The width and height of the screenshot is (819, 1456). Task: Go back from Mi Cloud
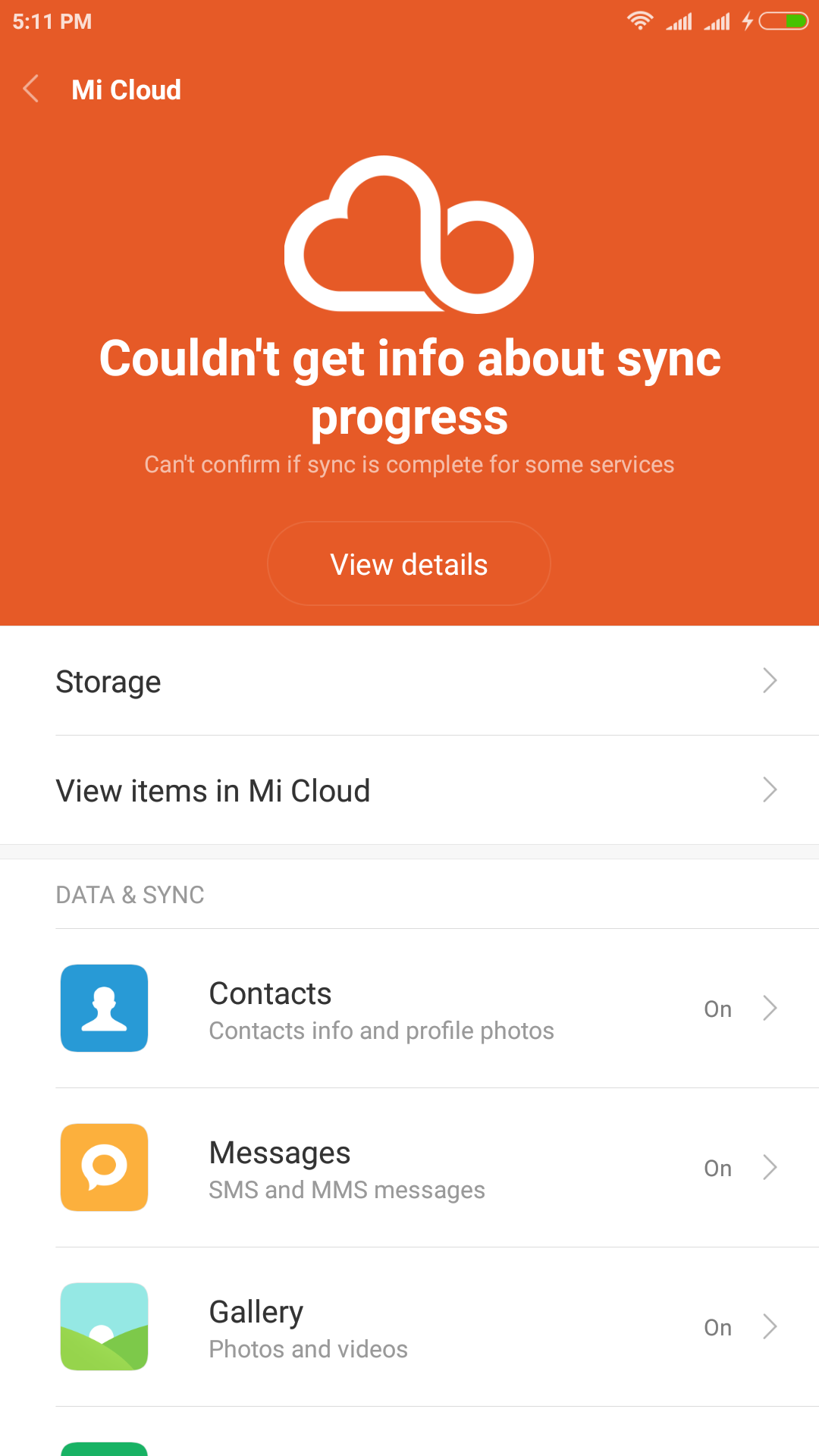click(31, 89)
